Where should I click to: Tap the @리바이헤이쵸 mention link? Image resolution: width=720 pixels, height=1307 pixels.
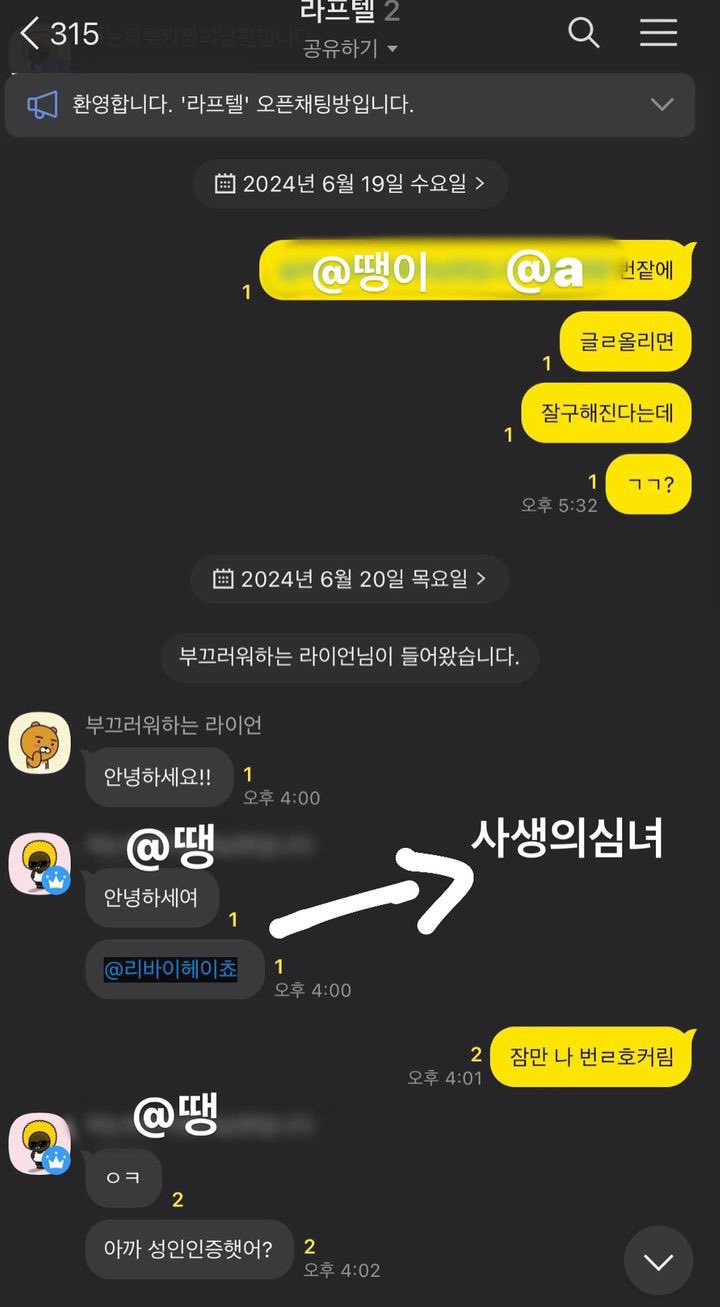[171, 968]
